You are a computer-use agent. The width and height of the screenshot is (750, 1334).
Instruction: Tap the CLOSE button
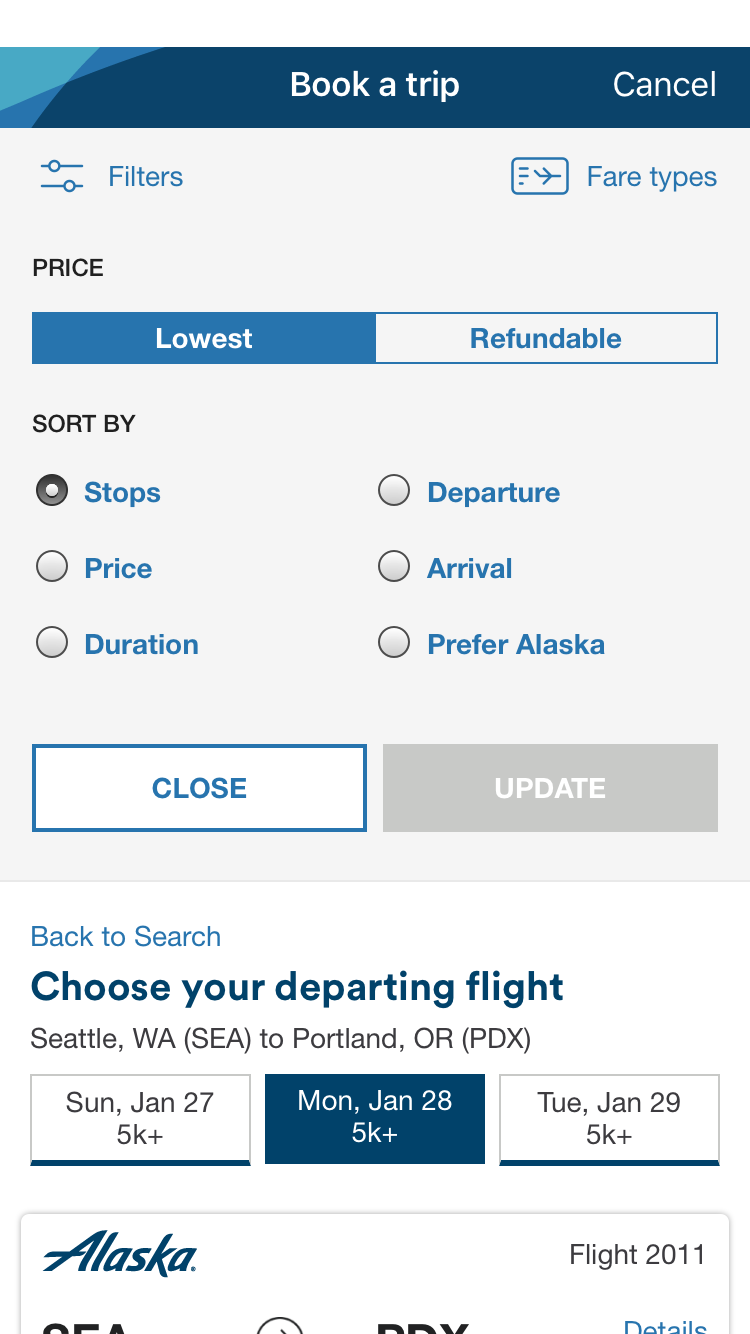coord(200,788)
